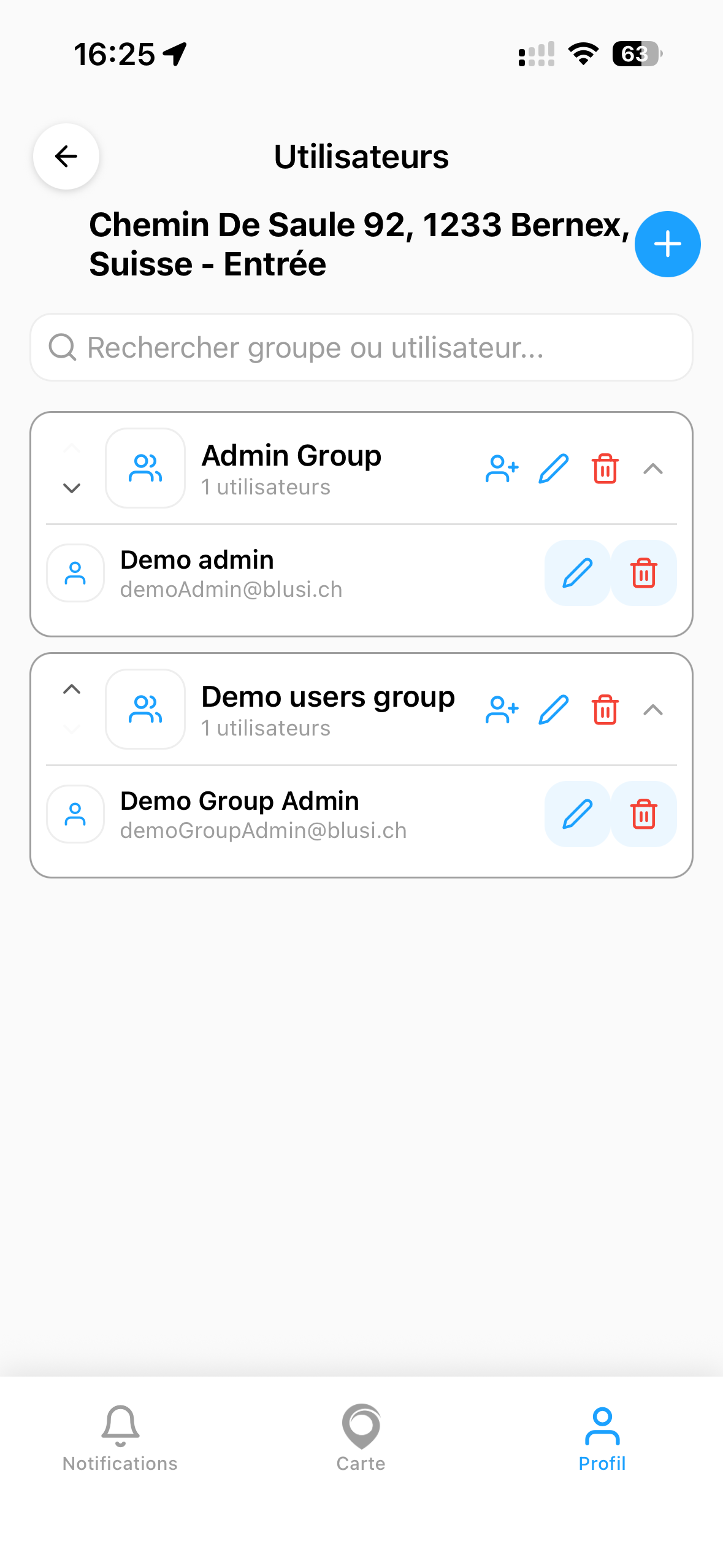Screen dimensions: 723x1568
Task: Delete the Demo users group
Action: pos(605,710)
